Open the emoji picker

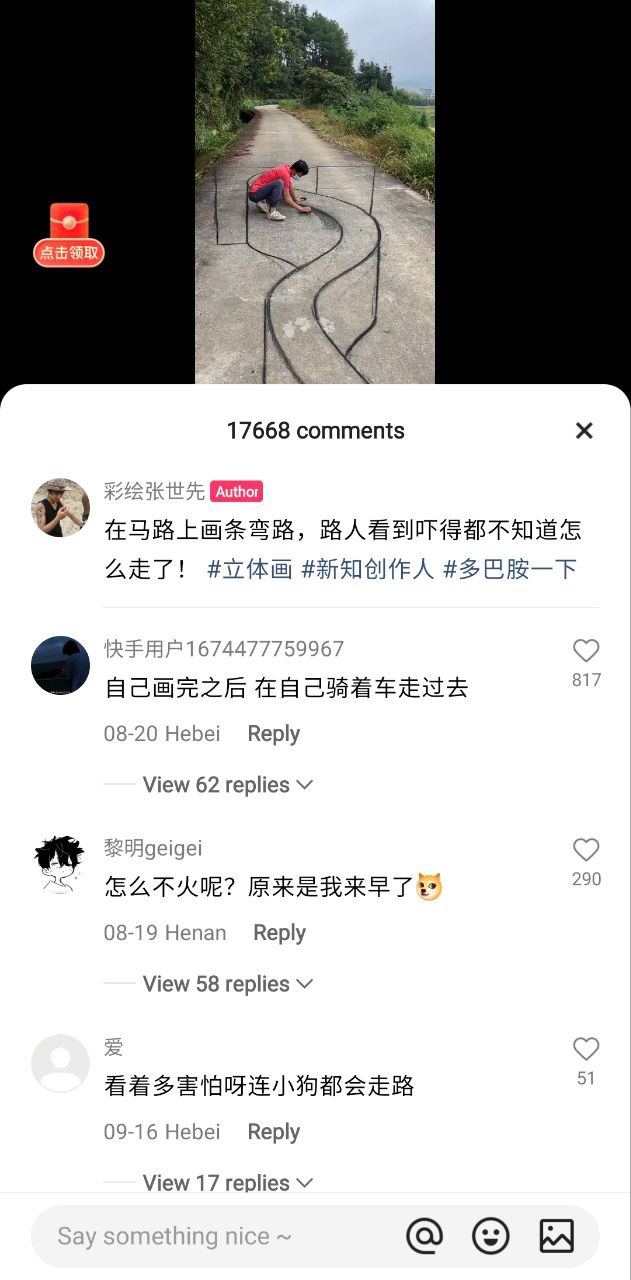click(491, 1236)
